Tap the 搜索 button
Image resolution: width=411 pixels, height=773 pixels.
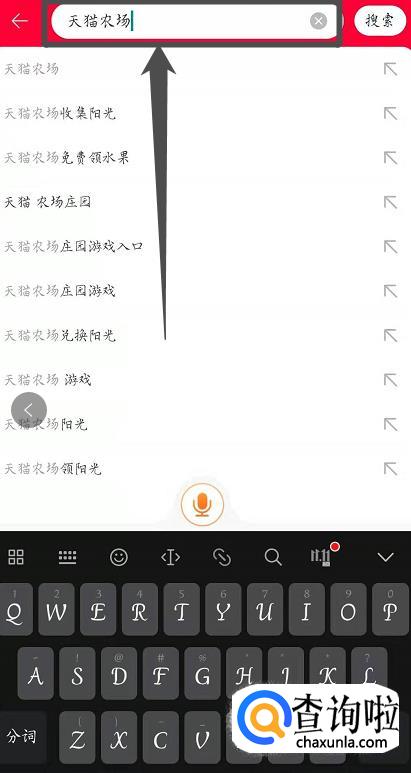coord(379,21)
